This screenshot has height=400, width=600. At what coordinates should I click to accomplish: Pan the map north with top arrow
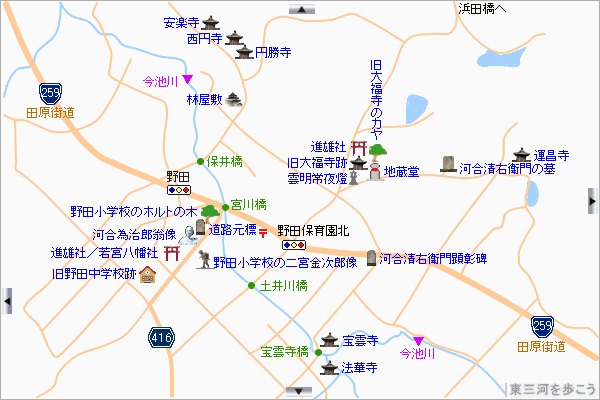[300, 6]
